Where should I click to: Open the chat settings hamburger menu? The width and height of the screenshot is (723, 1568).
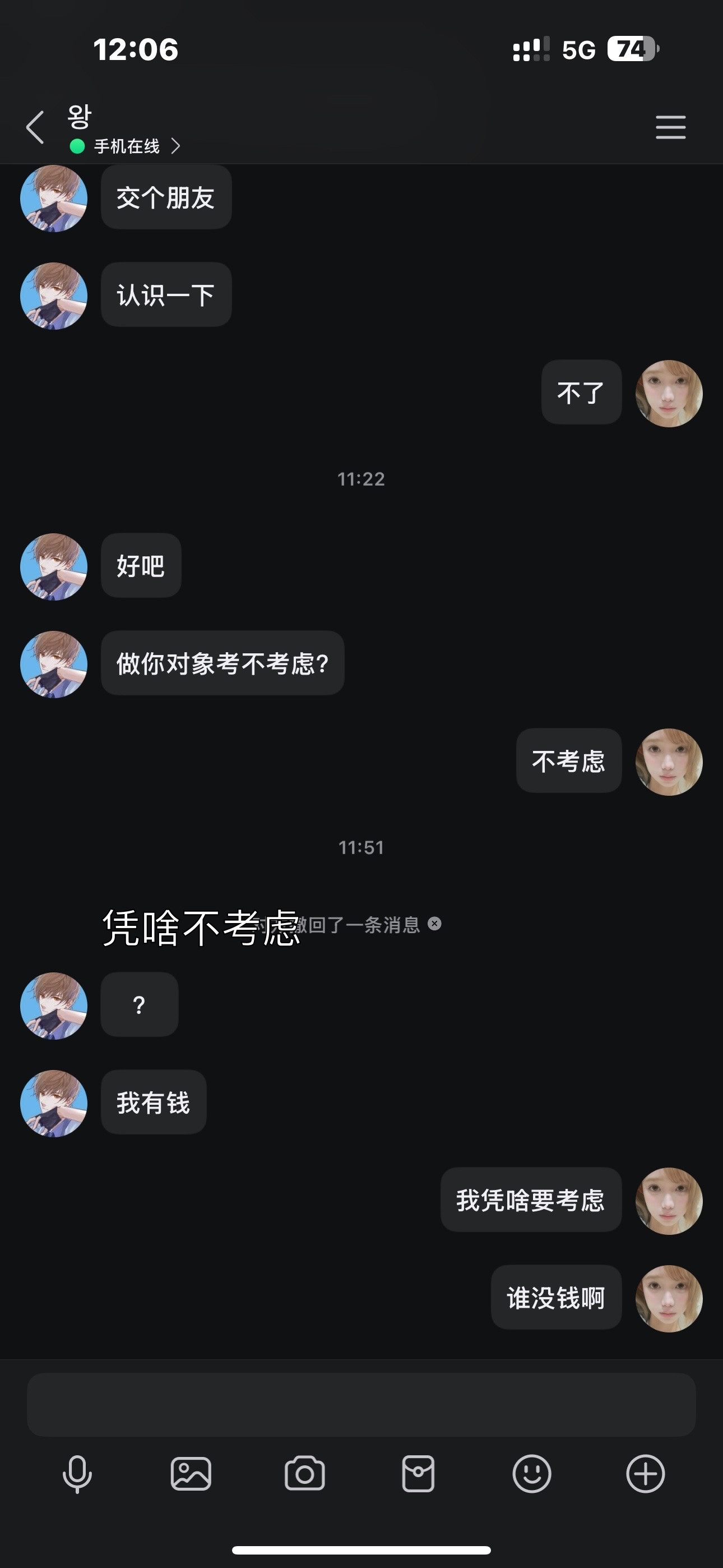[x=670, y=128]
